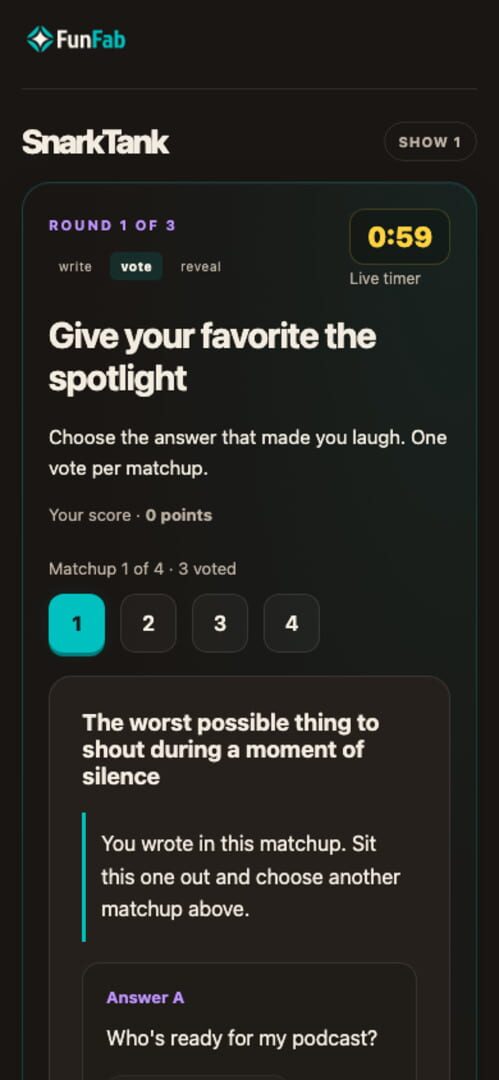Tap the SHOW 1 pill button
Viewport: 499px width, 1080px height.
430,142
